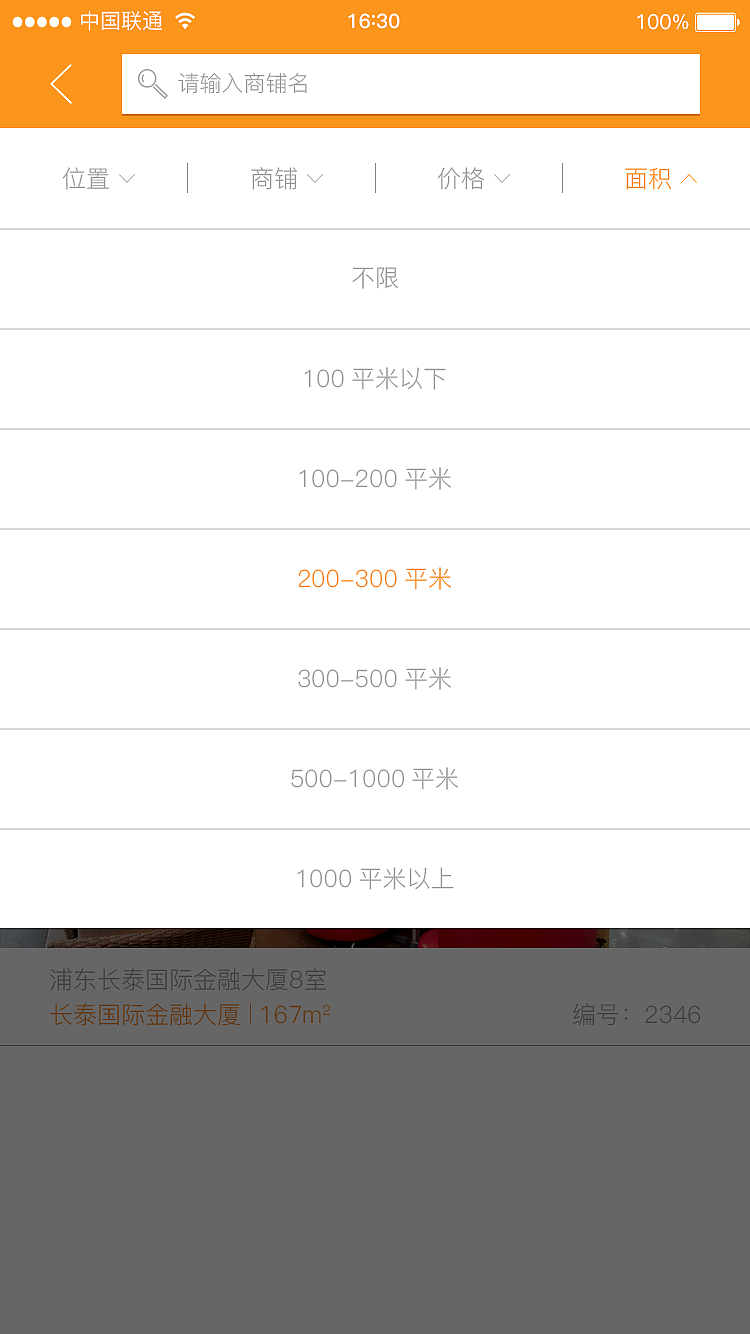Collapse the 面积 filter panel
This screenshot has height=1334, width=750.
click(661, 178)
